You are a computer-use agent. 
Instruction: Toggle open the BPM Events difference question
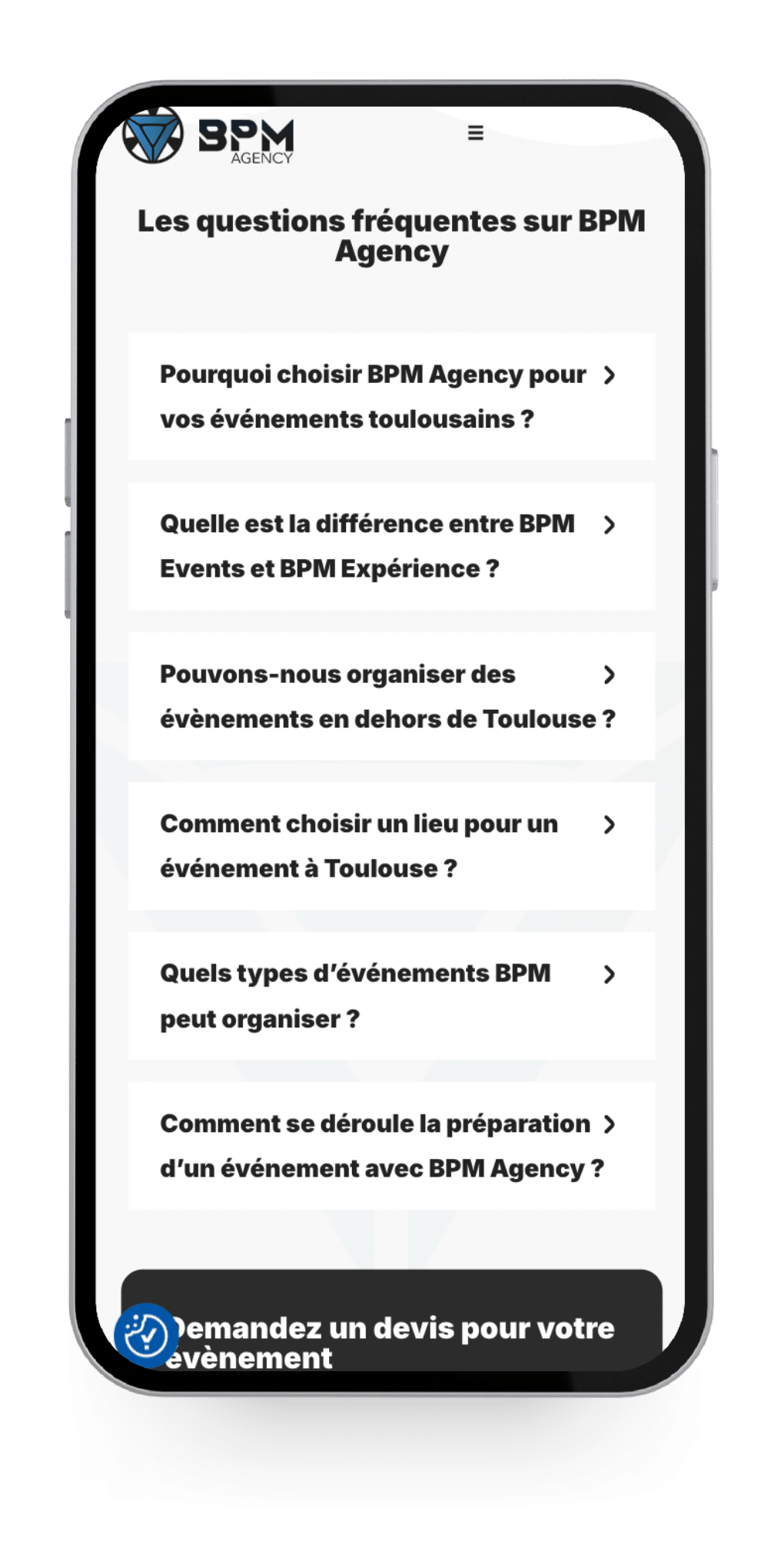coord(365,546)
